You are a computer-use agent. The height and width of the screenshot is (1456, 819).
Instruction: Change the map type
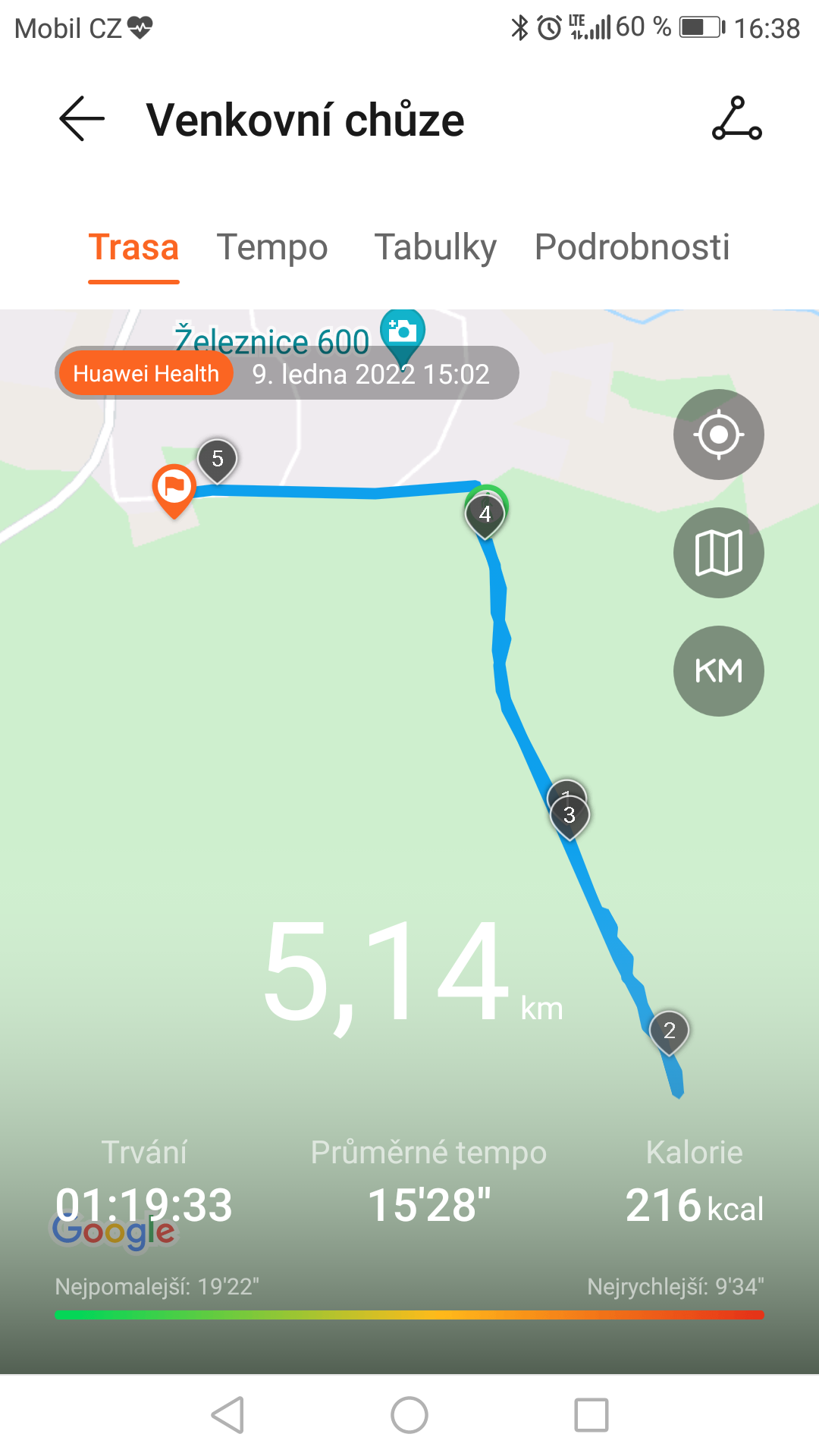pos(718,553)
